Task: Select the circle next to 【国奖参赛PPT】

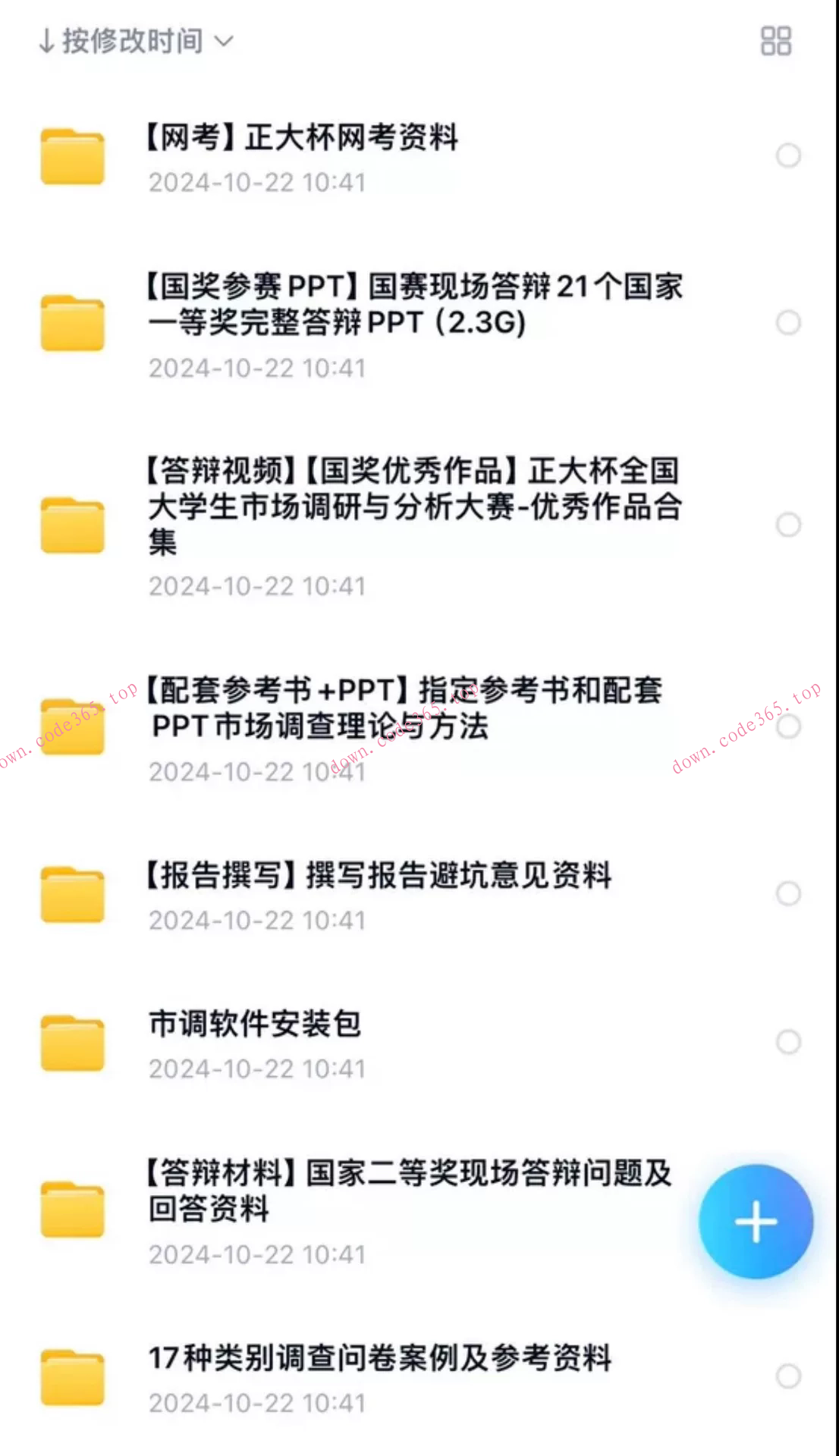Action: coord(789,322)
